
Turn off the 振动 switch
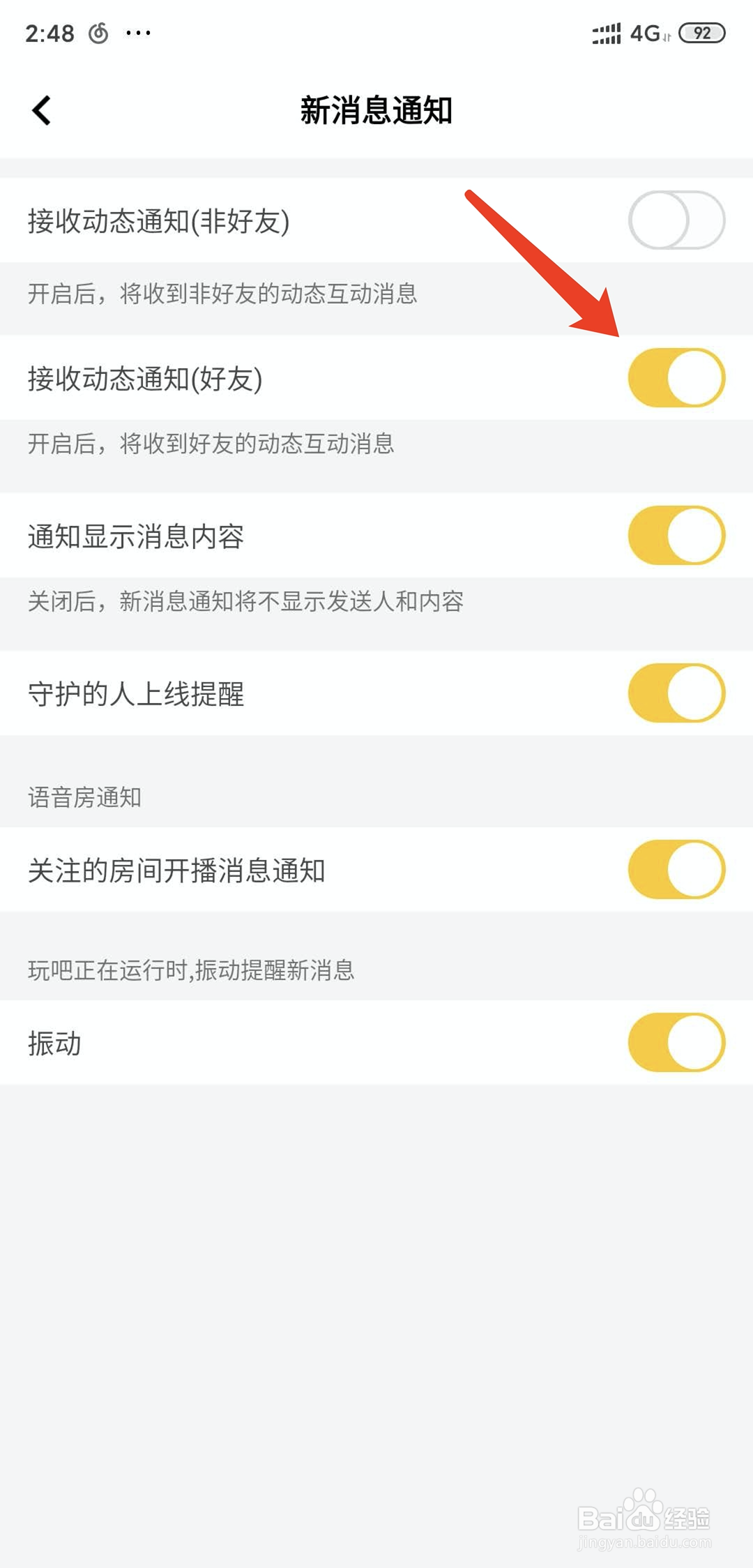click(x=676, y=1042)
